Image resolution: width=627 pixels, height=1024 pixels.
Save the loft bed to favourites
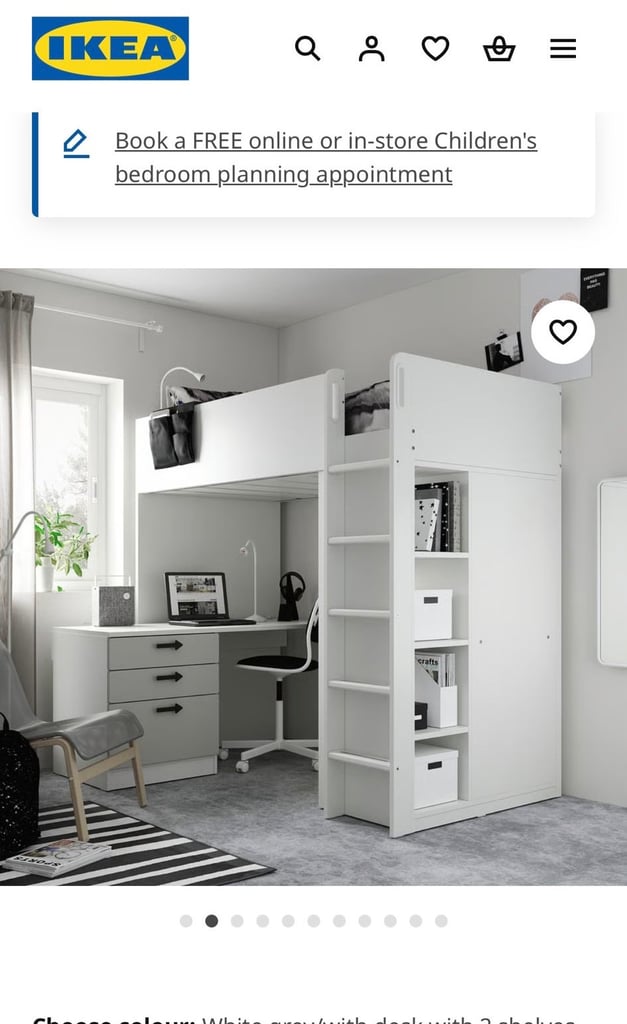[562, 332]
